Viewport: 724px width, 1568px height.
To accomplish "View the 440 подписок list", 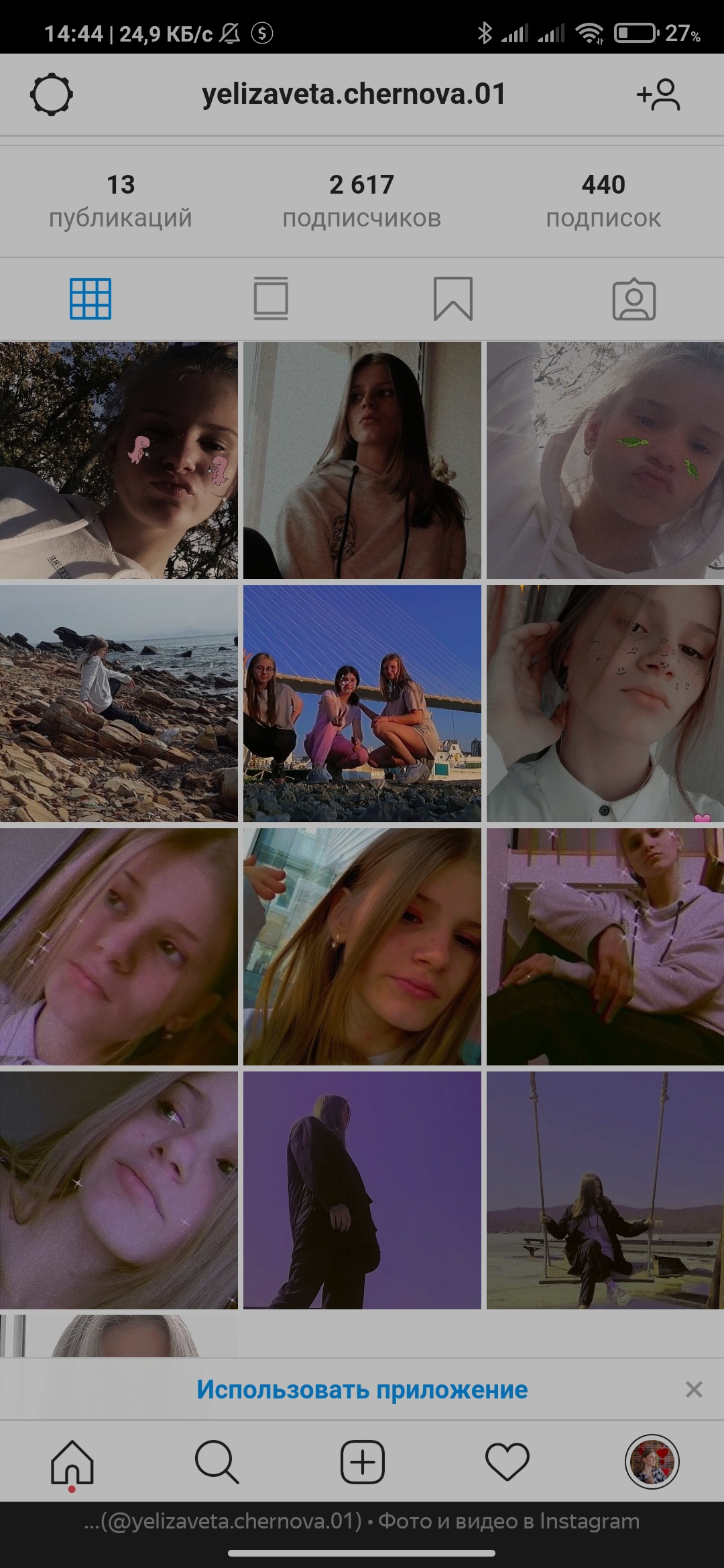I will click(x=603, y=200).
